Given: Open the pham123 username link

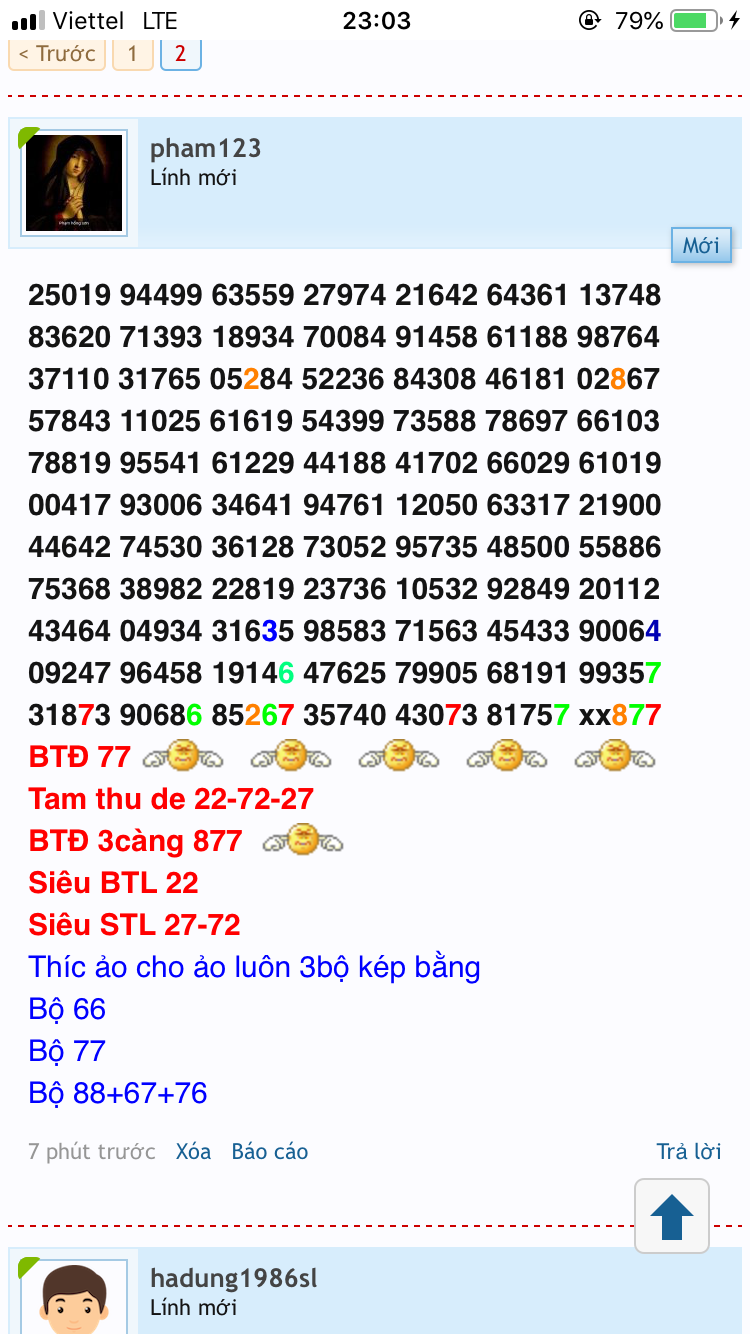Looking at the screenshot, I should tap(206, 149).
